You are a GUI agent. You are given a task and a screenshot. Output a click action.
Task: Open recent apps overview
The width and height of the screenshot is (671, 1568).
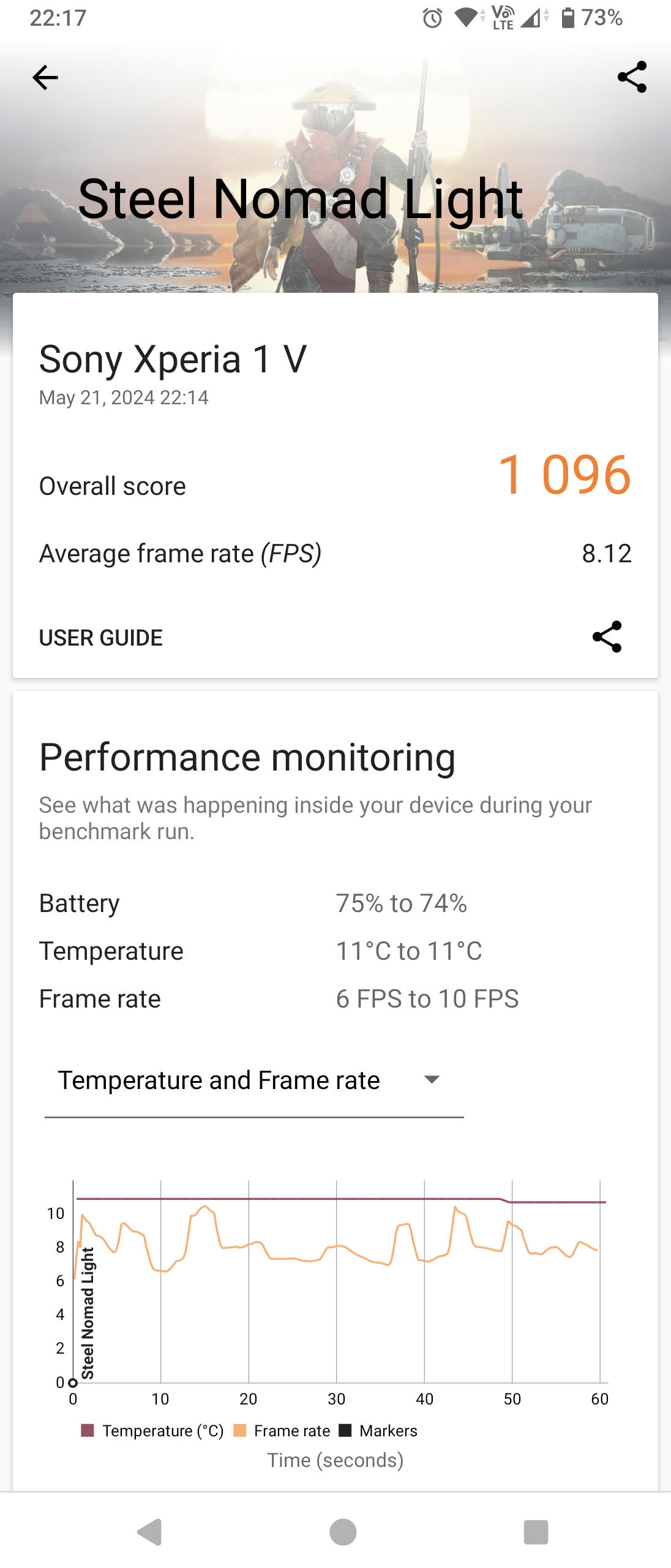[536, 1532]
